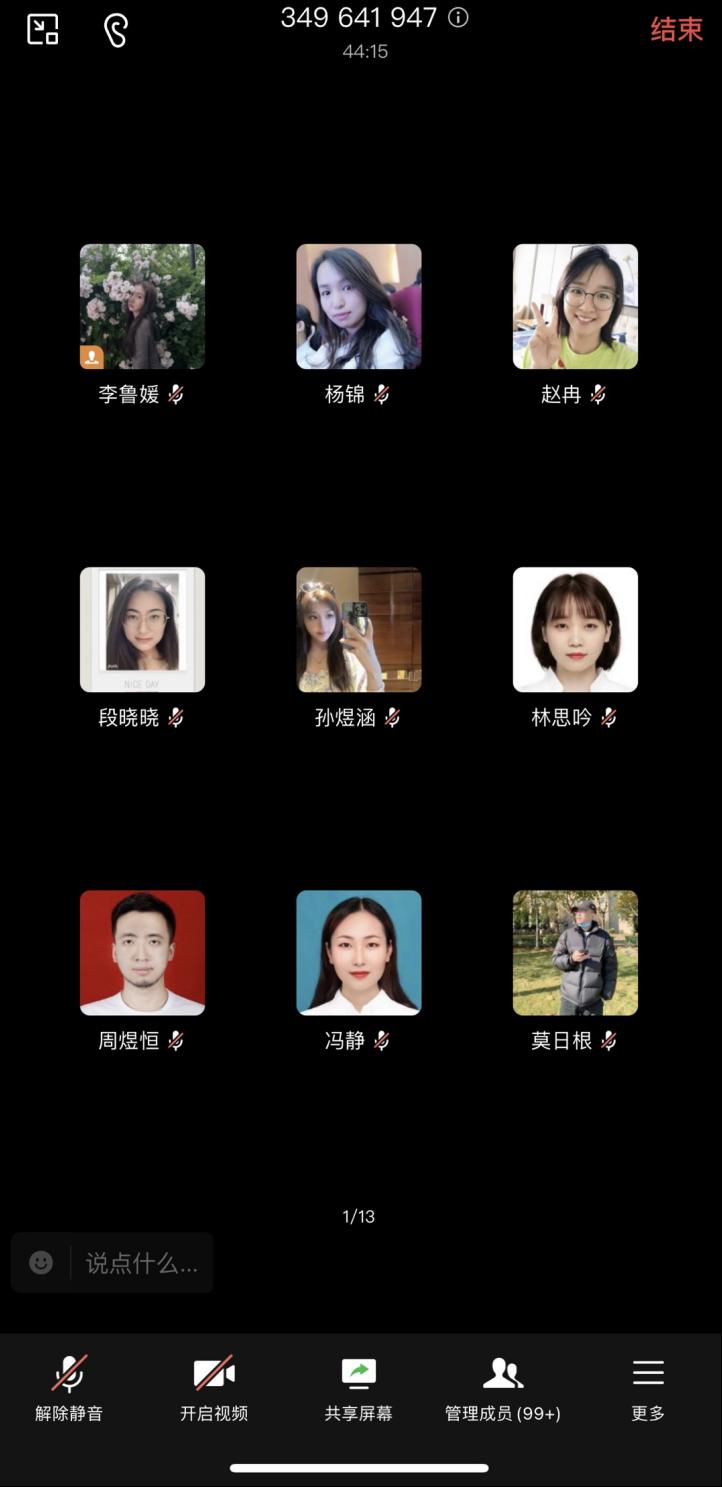Tap on 赵冉's participant tile

click(575, 307)
